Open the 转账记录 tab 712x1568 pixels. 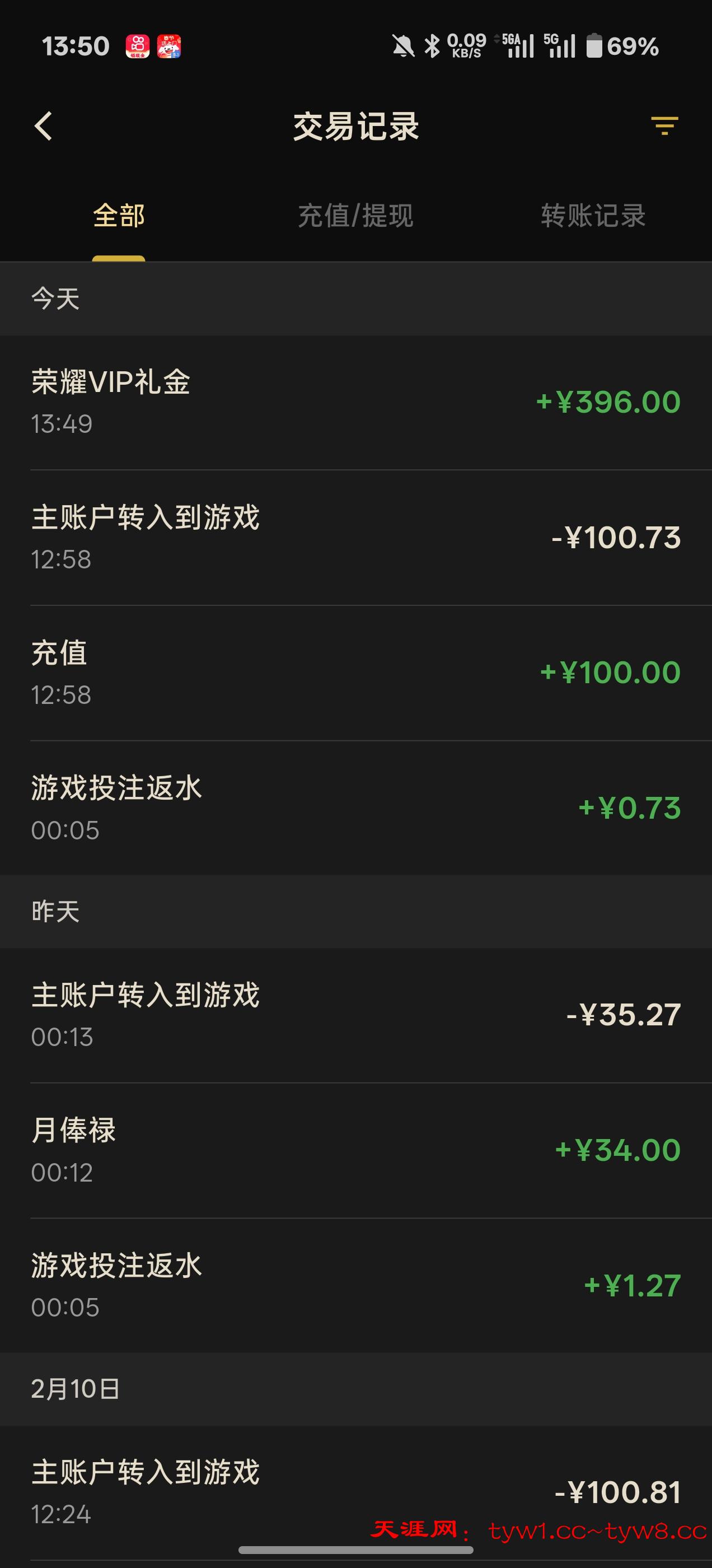coord(592,216)
